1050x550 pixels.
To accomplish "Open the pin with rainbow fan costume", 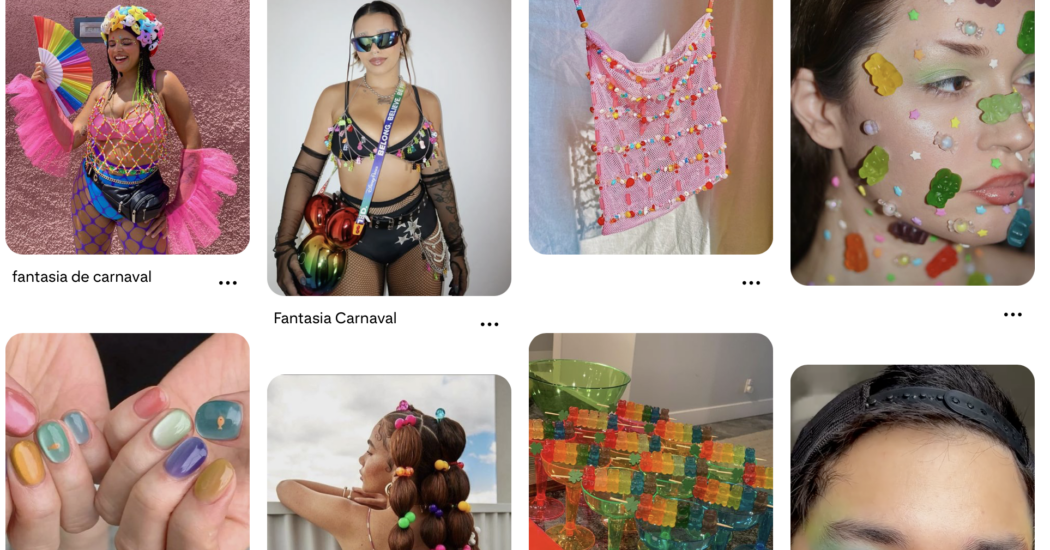I will [x=127, y=126].
